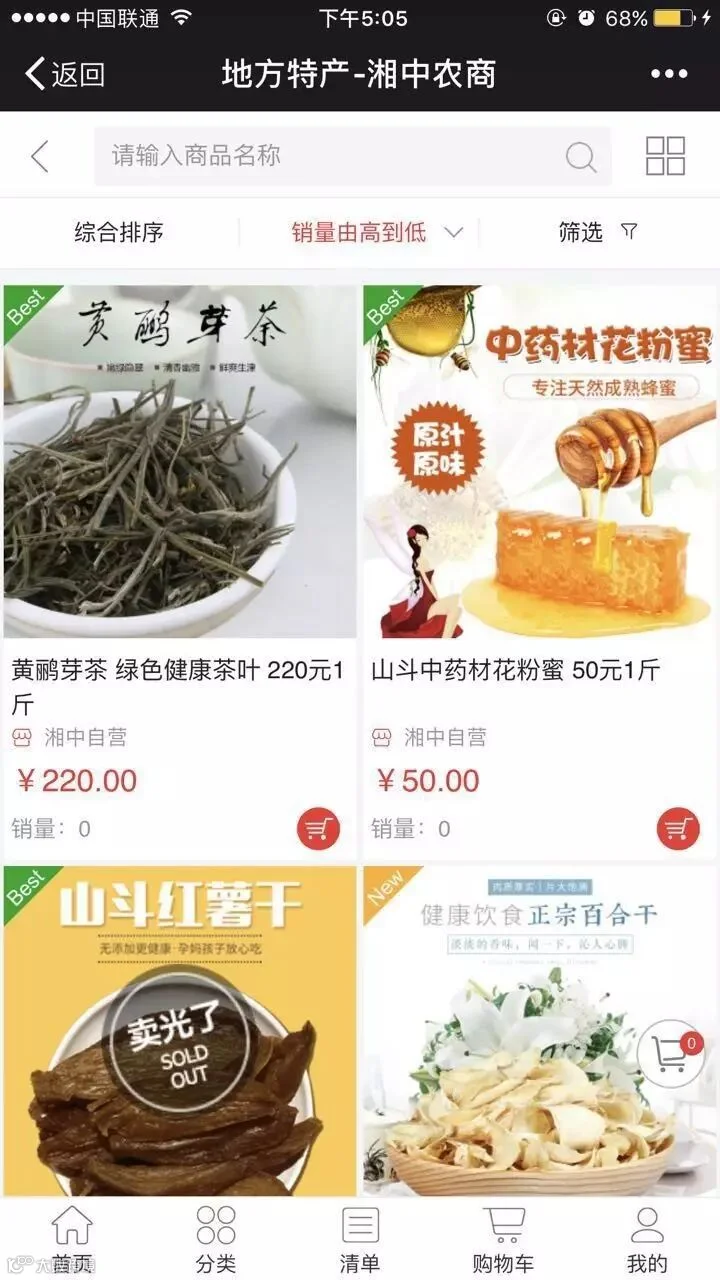Screen dimensions: 720x1280
Task: Open the 我的 profile tab
Action: tap(647, 1238)
